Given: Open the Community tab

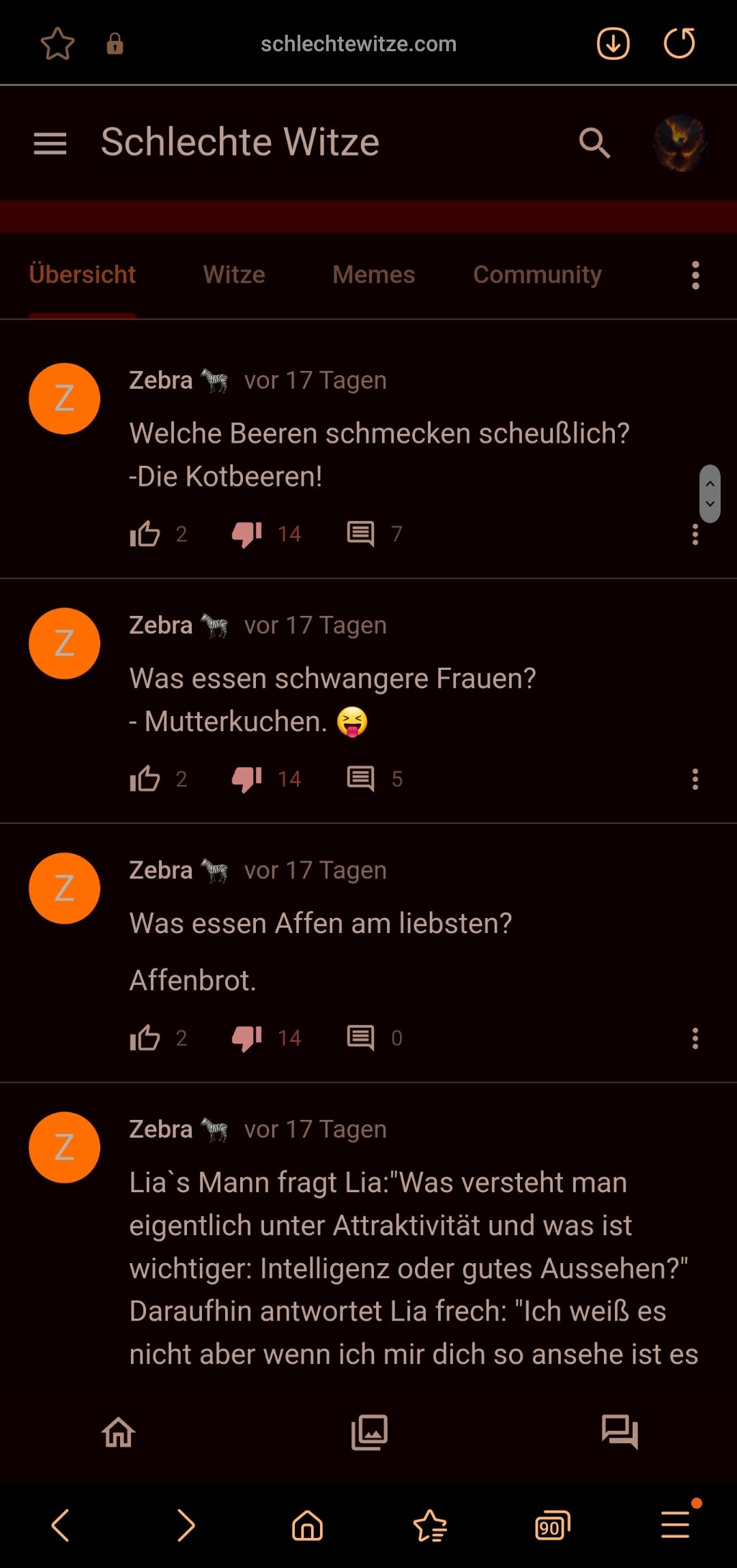Looking at the screenshot, I should click(537, 274).
